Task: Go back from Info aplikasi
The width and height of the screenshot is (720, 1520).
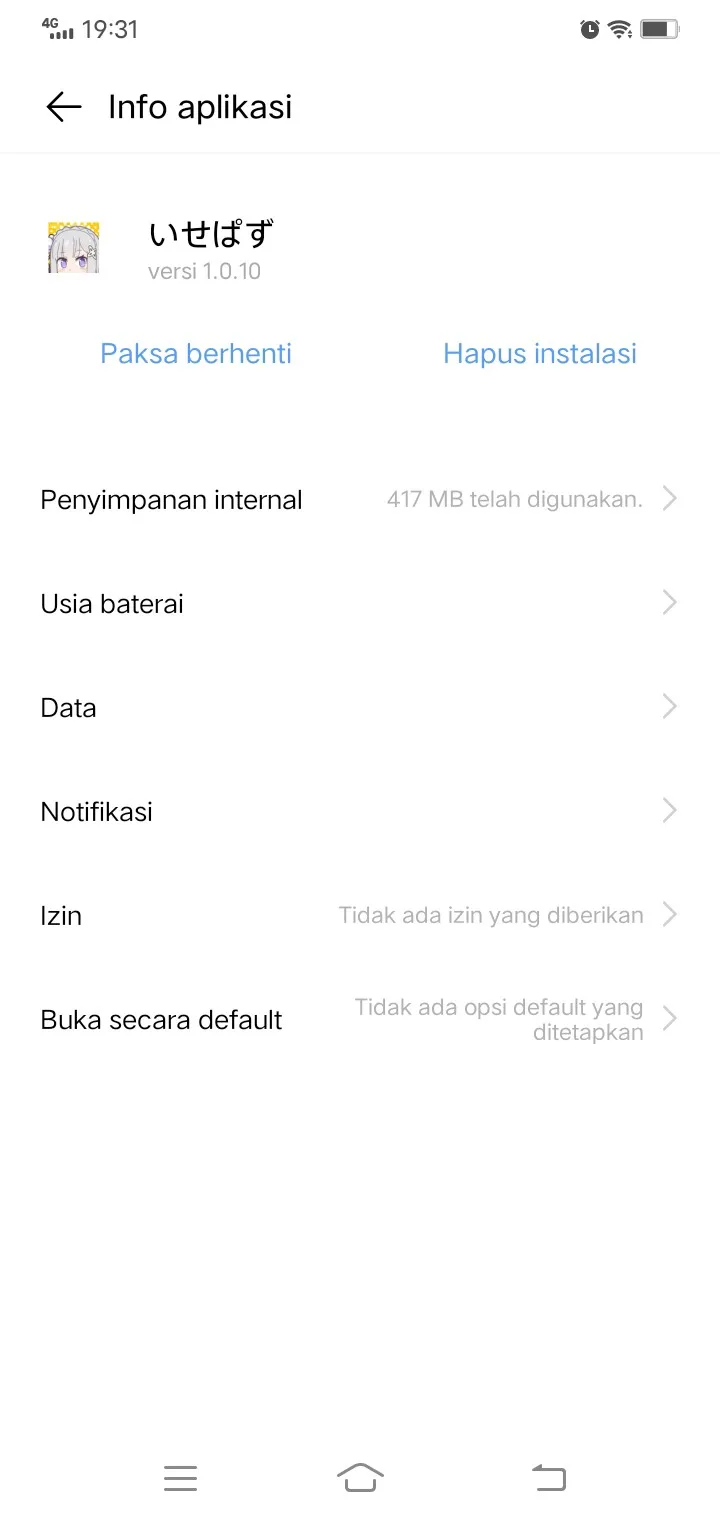Action: tap(63, 107)
